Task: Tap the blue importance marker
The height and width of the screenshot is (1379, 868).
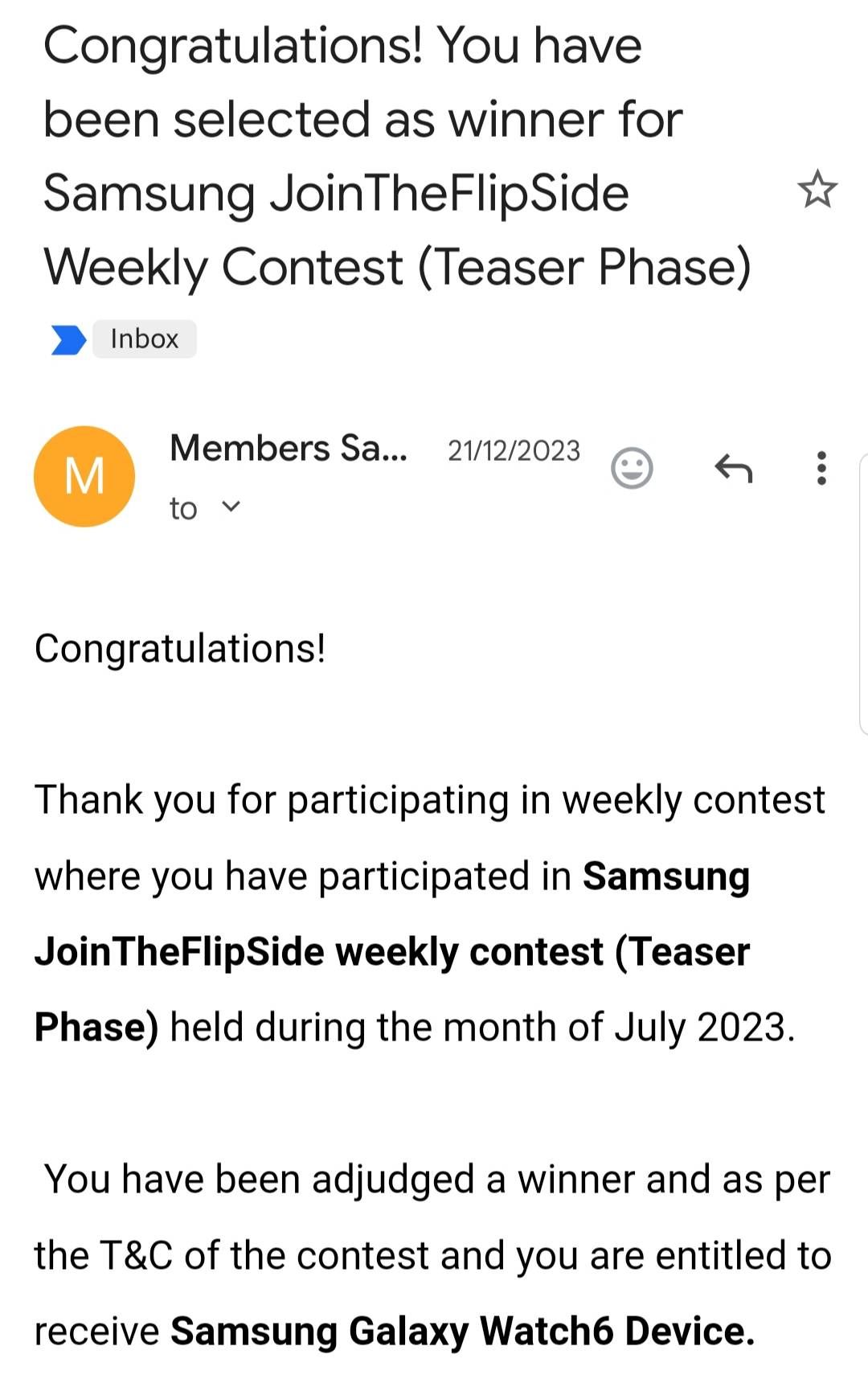Action: 68,340
